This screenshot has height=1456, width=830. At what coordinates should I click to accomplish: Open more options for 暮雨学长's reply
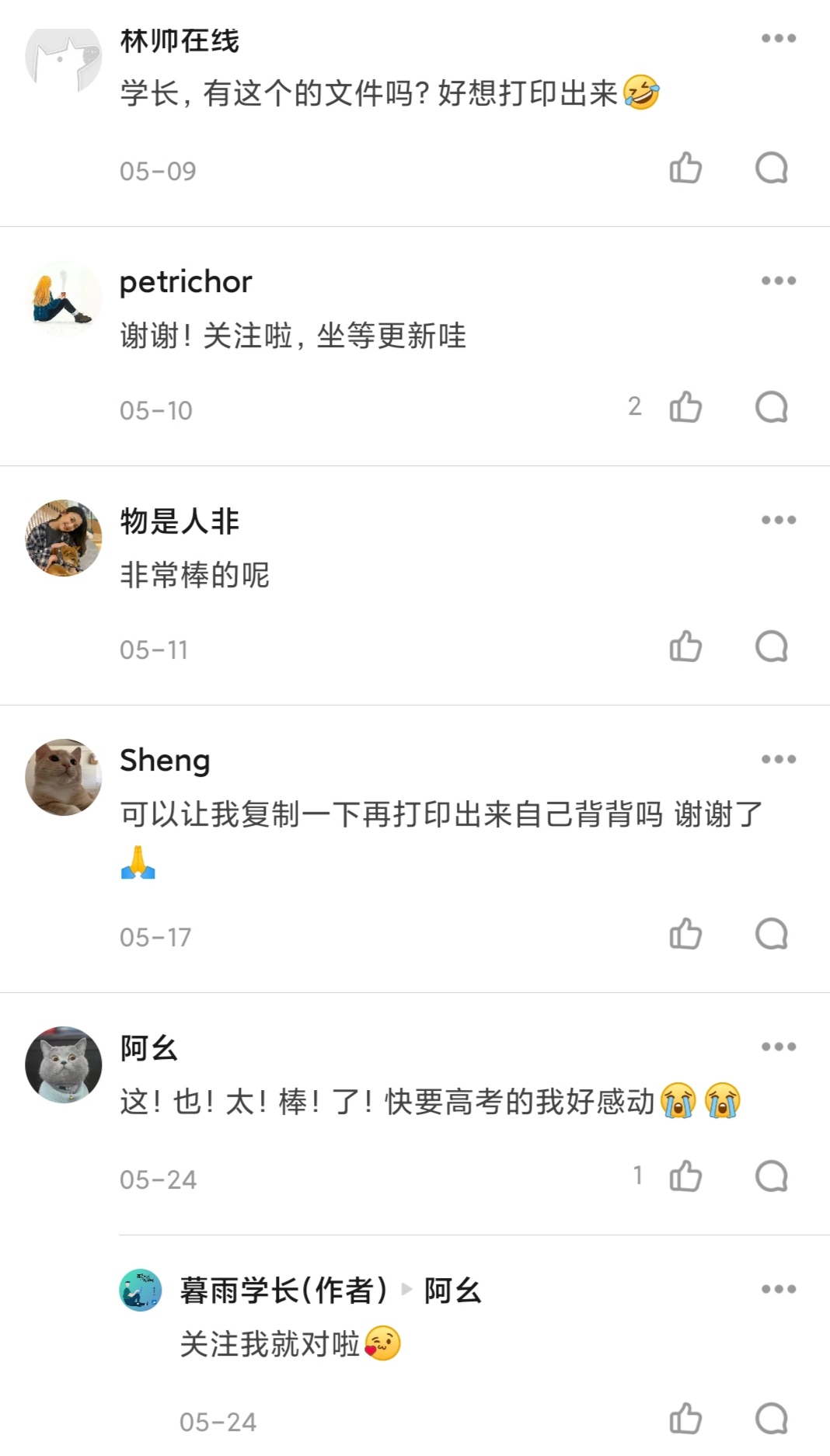(778, 1289)
